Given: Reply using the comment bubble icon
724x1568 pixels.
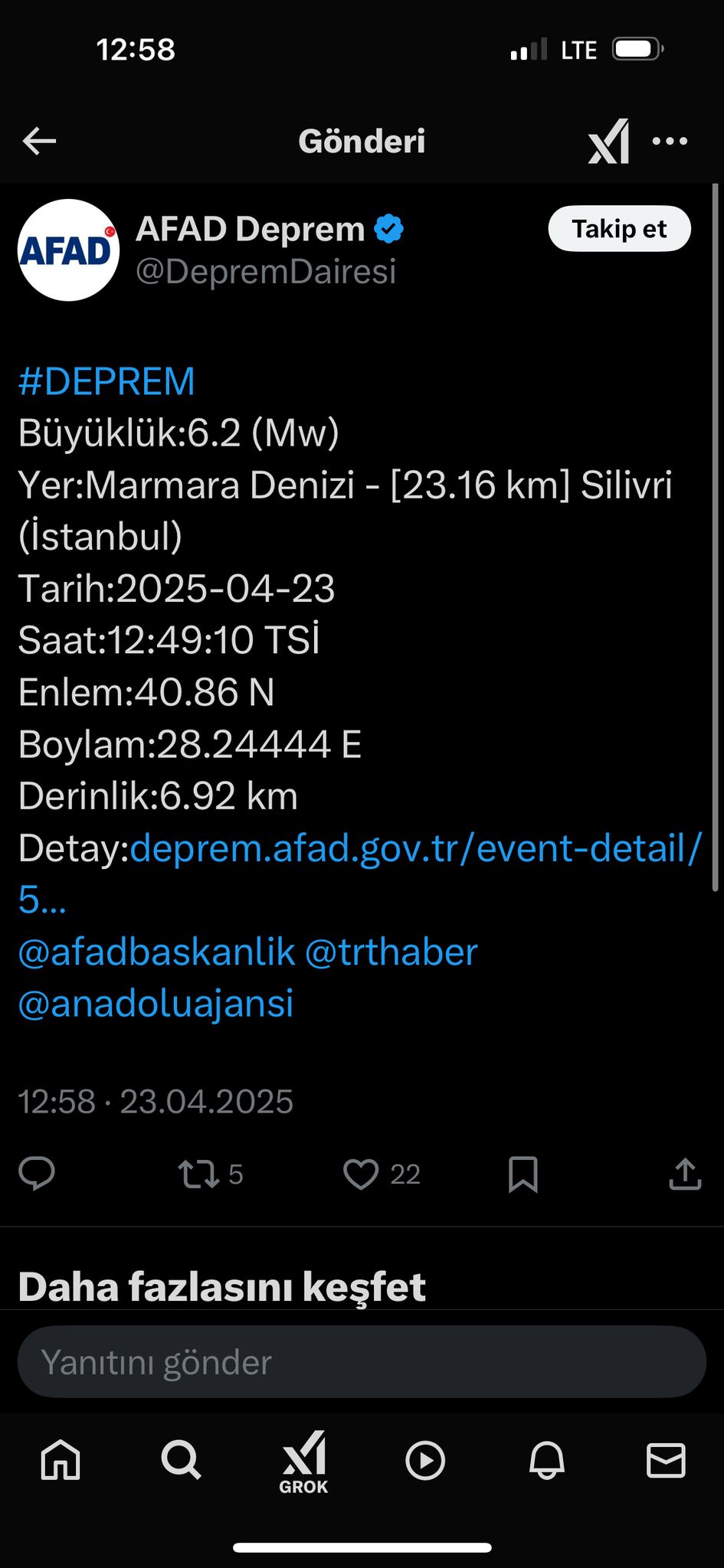Looking at the screenshot, I should pyautogui.click(x=37, y=1174).
